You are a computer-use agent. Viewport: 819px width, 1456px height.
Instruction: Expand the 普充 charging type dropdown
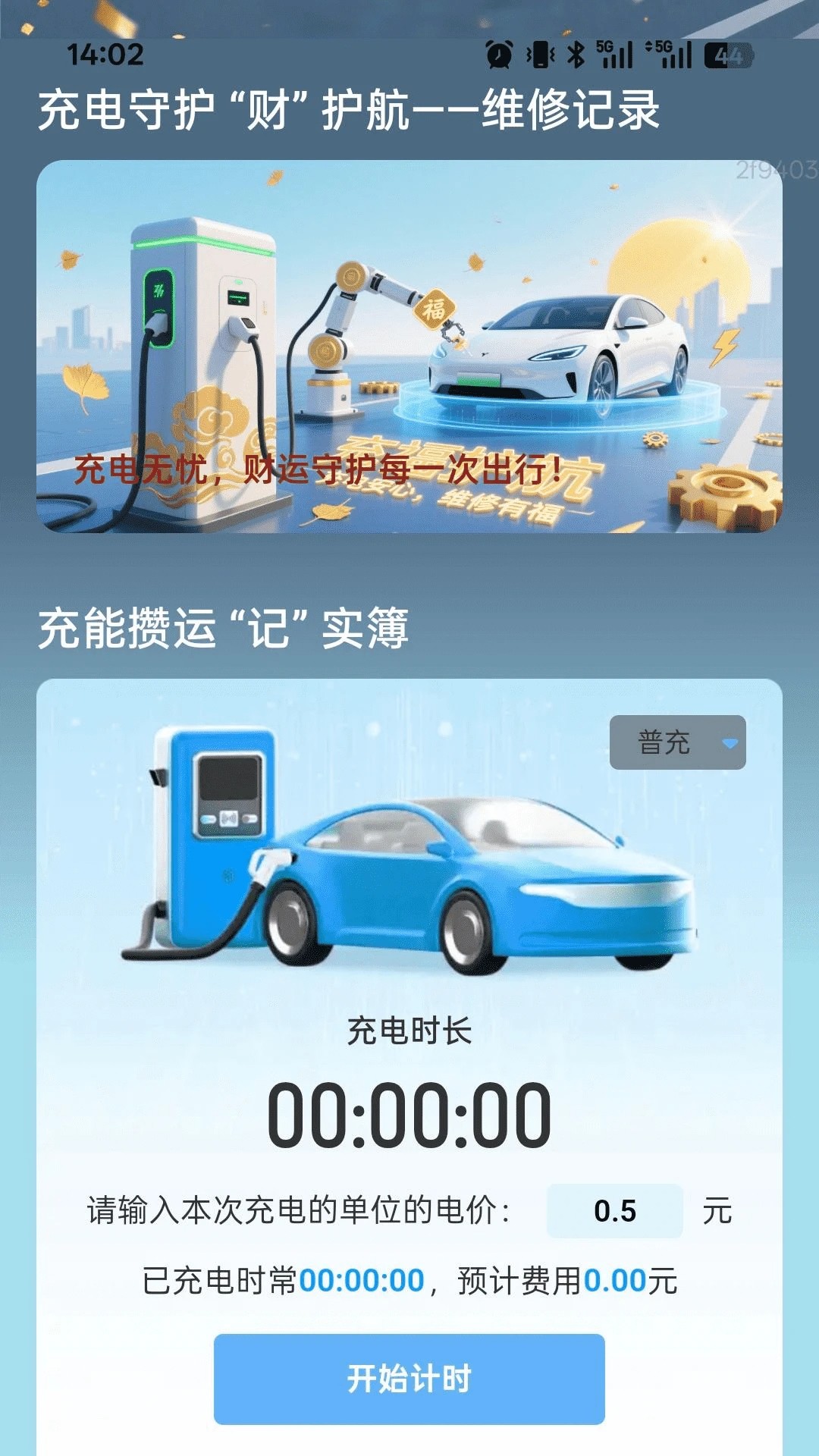click(x=677, y=742)
